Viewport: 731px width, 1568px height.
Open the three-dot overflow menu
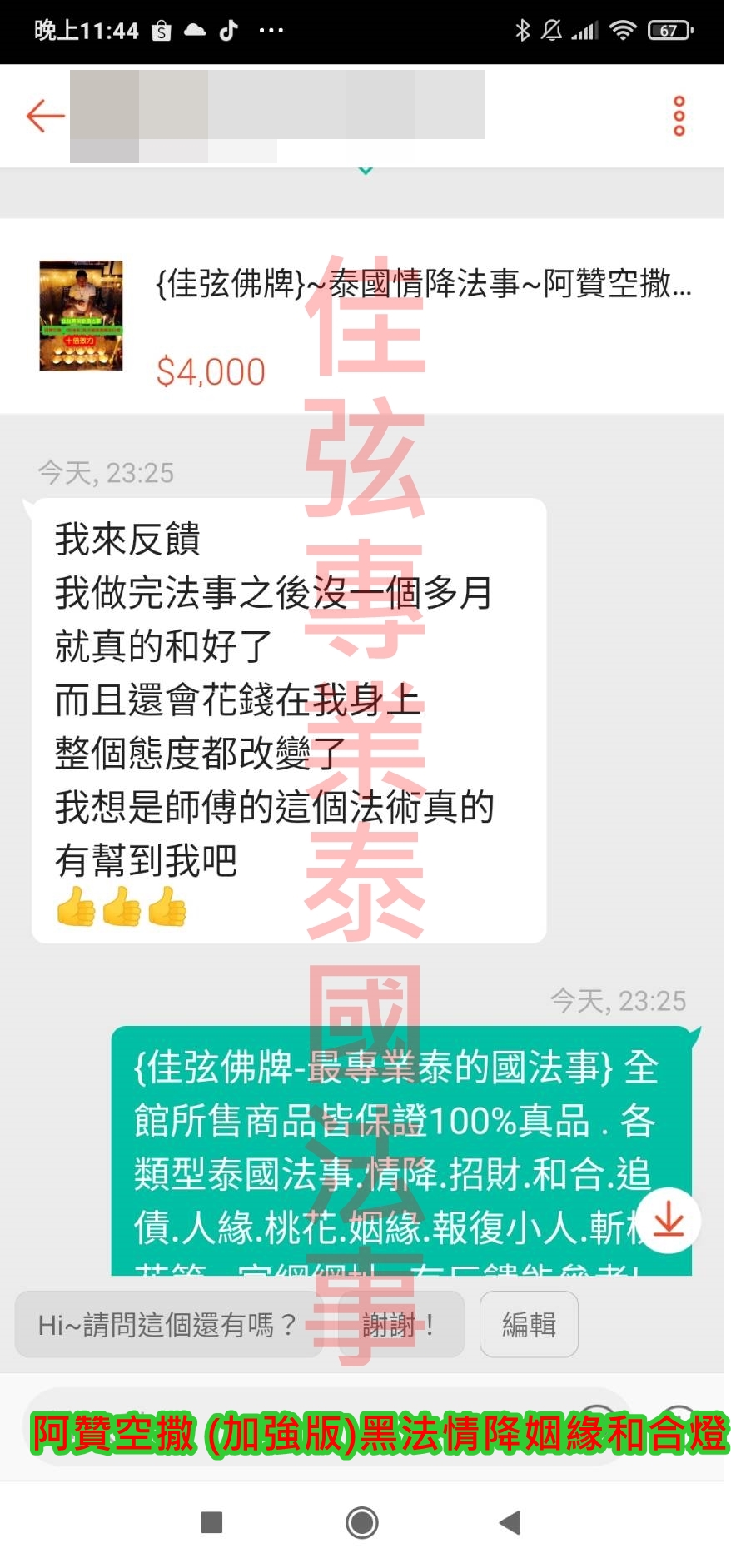(679, 116)
